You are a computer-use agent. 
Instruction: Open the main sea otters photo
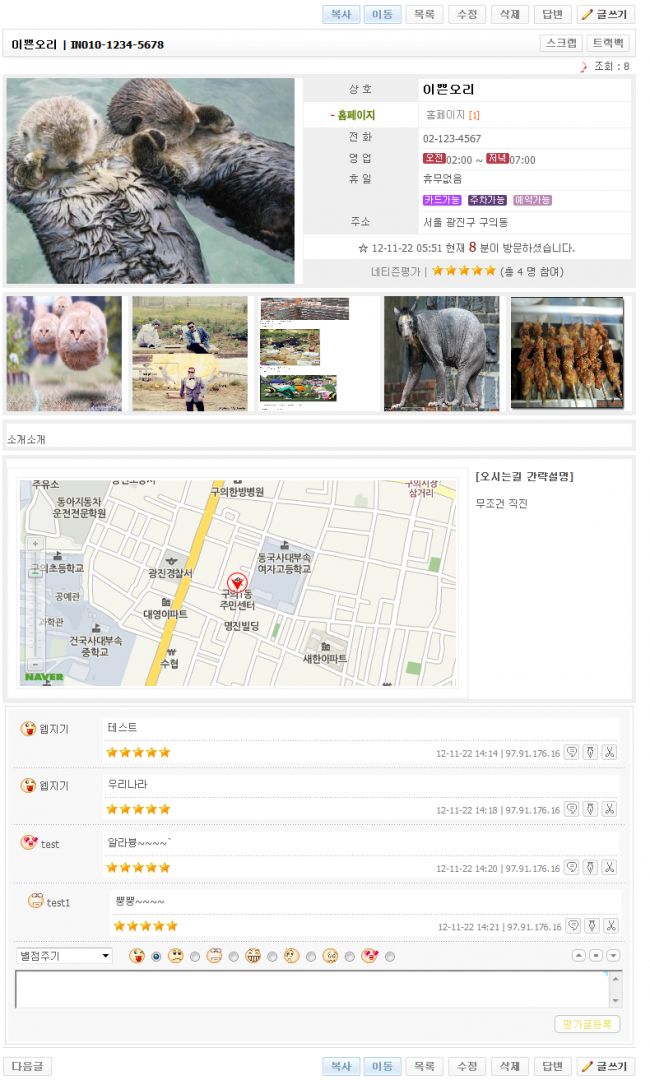[x=151, y=181]
